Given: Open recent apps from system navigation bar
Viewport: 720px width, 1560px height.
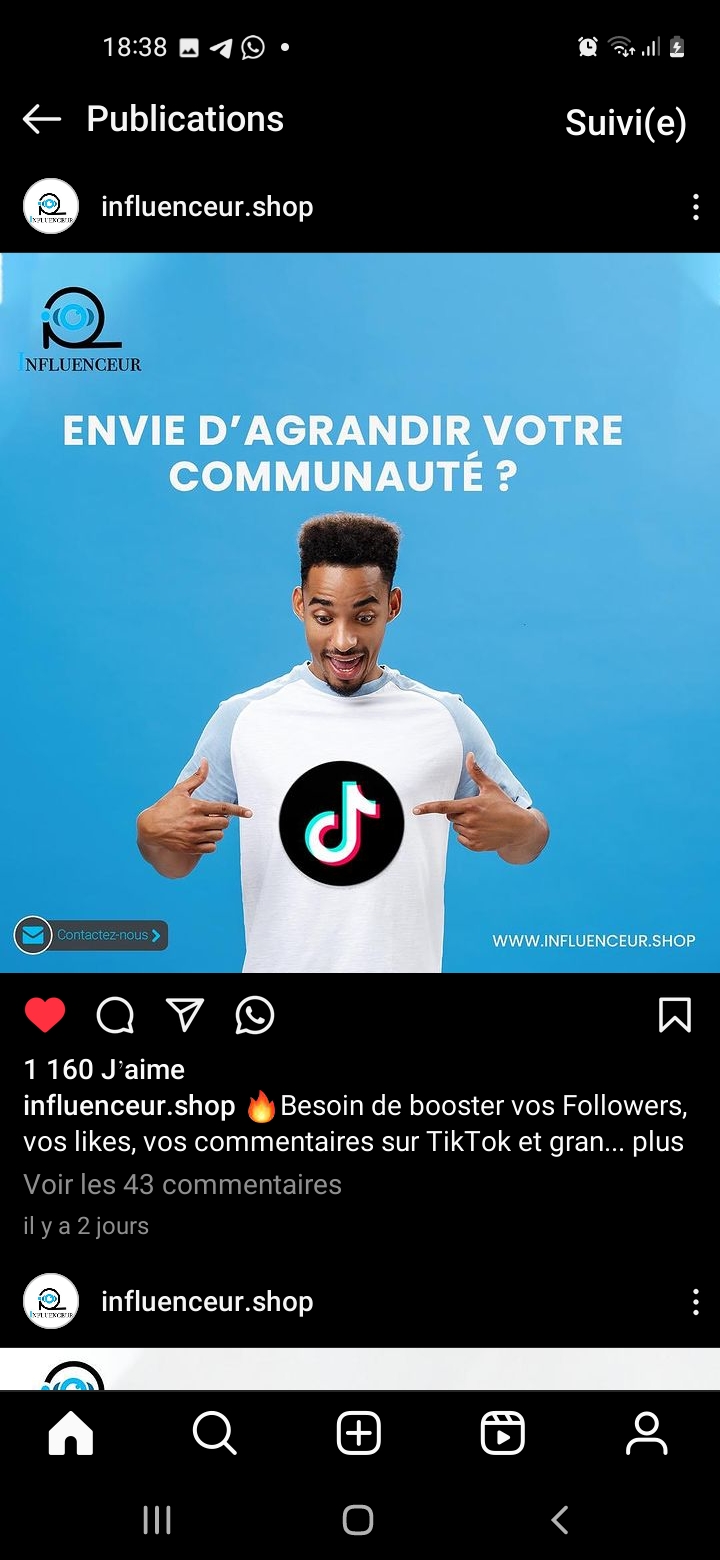Looking at the screenshot, I should click(x=157, y=1520).
